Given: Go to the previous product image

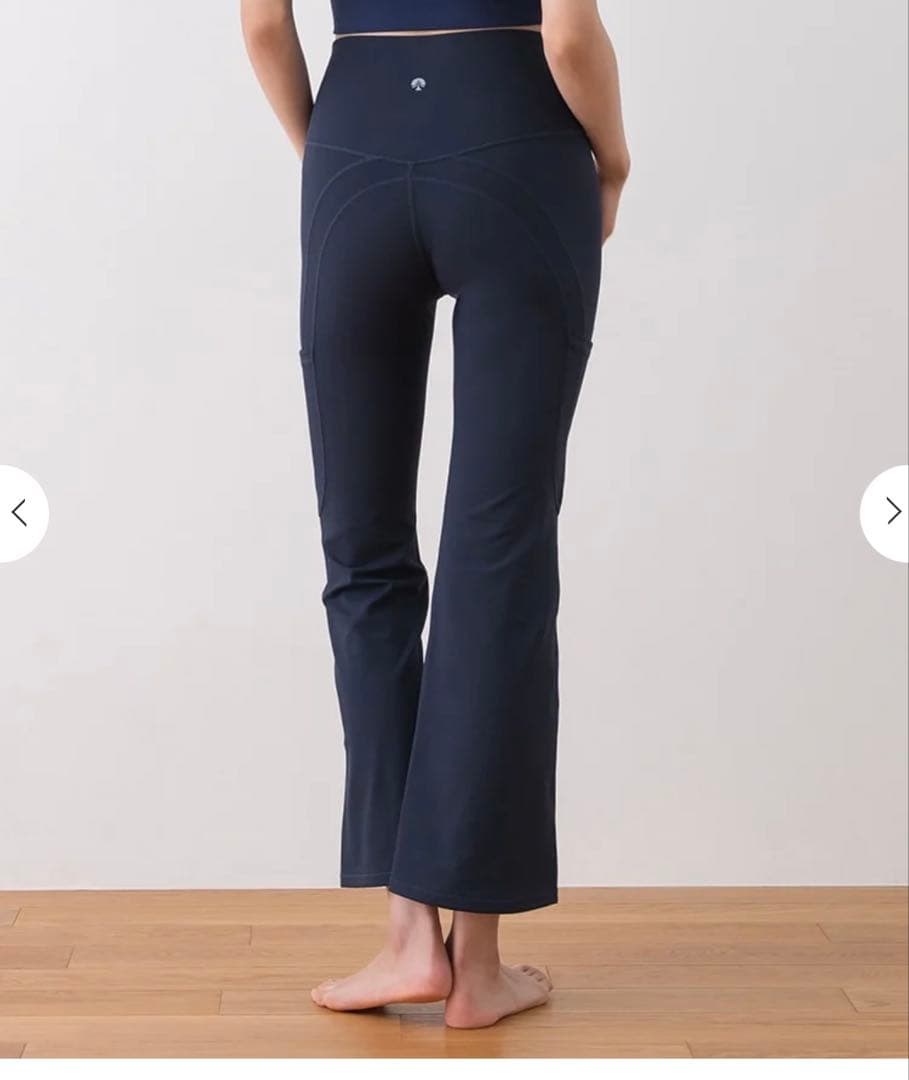Looking at the screenshot, I should pos(19,513).
